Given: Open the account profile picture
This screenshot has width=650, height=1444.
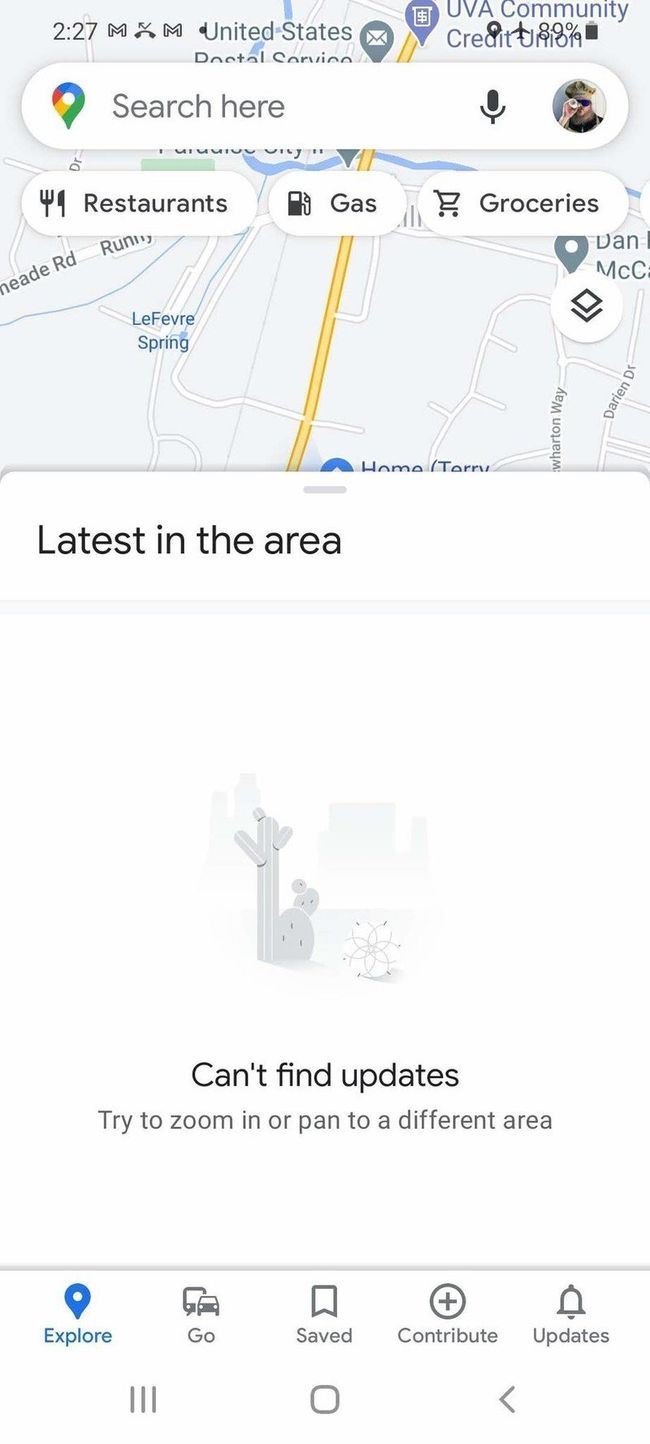Looking at the screenshot, I should [579, 106].
